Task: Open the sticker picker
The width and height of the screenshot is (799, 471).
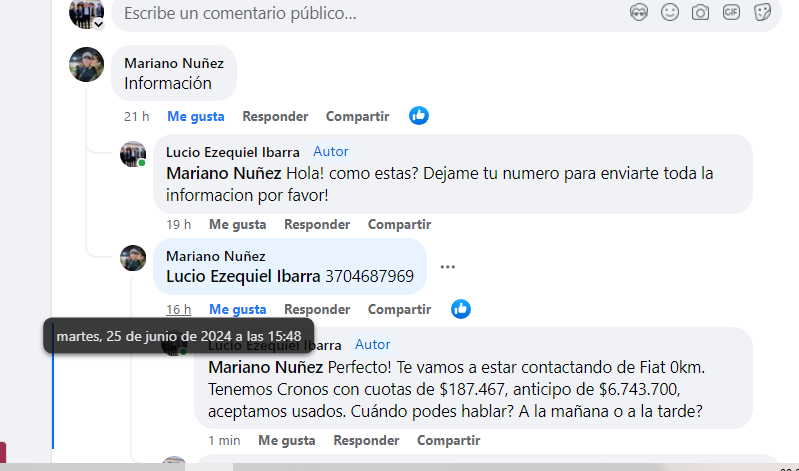Action: tap(762, 12)
